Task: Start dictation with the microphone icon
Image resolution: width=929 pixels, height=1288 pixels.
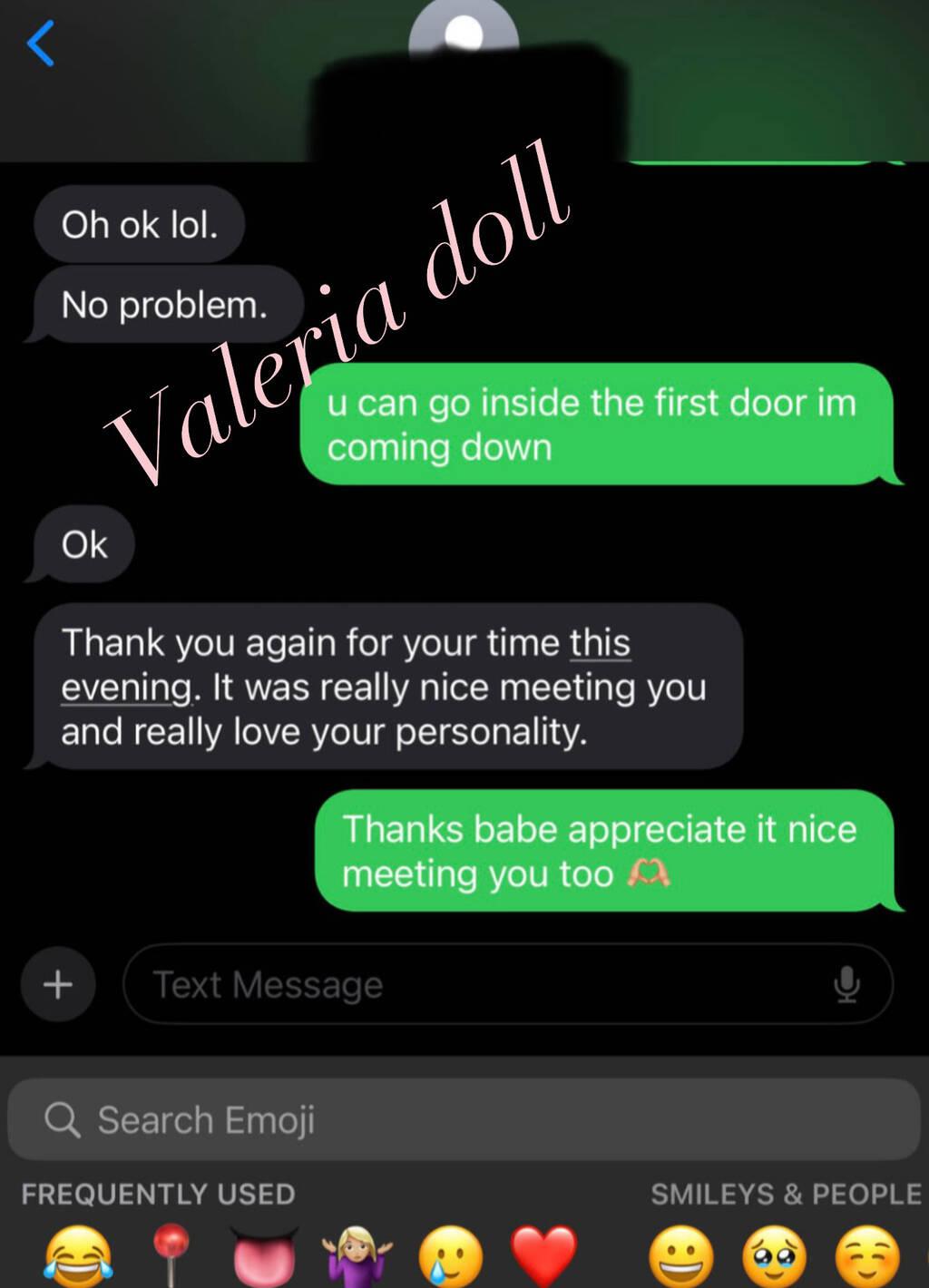Action: pyautogui.click(x=846, y=984)
